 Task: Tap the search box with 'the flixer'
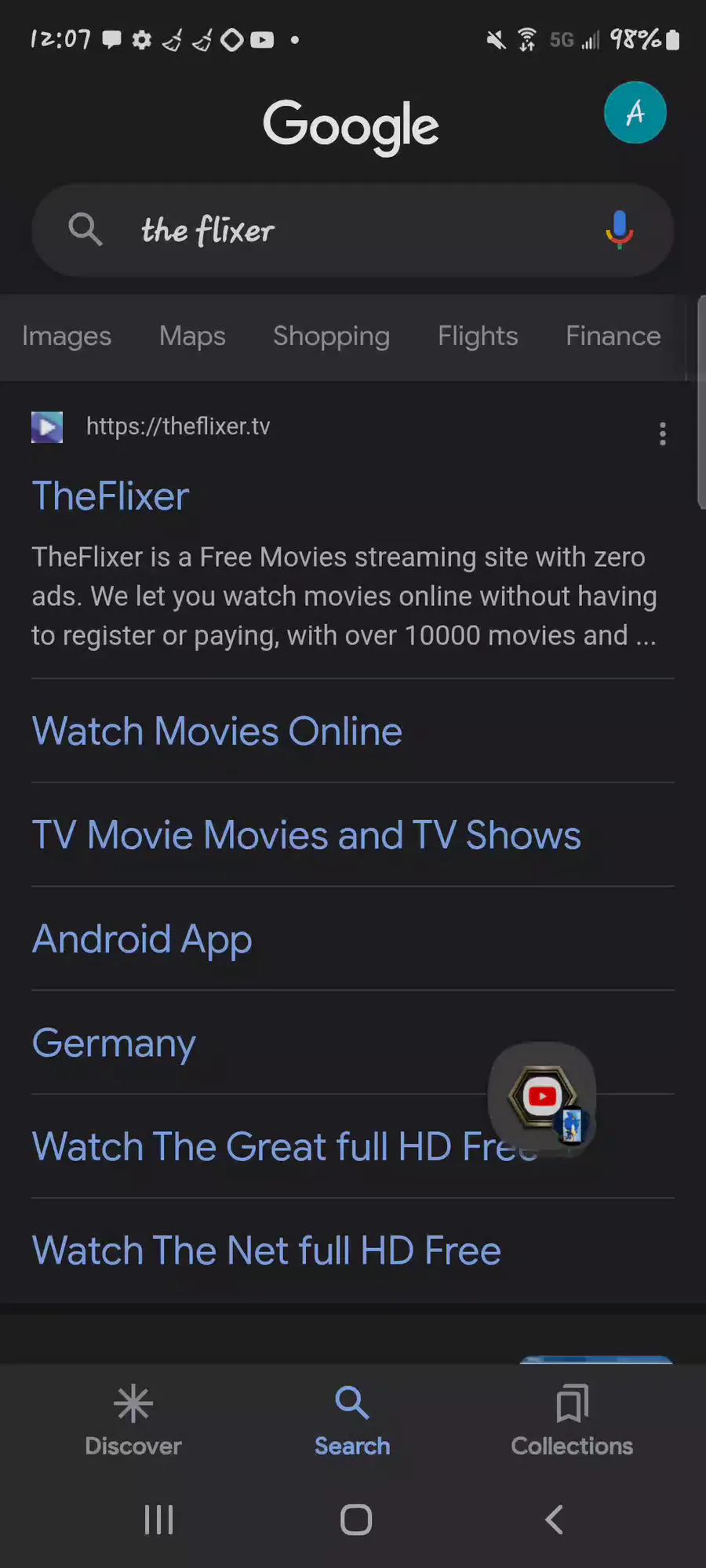329,230
